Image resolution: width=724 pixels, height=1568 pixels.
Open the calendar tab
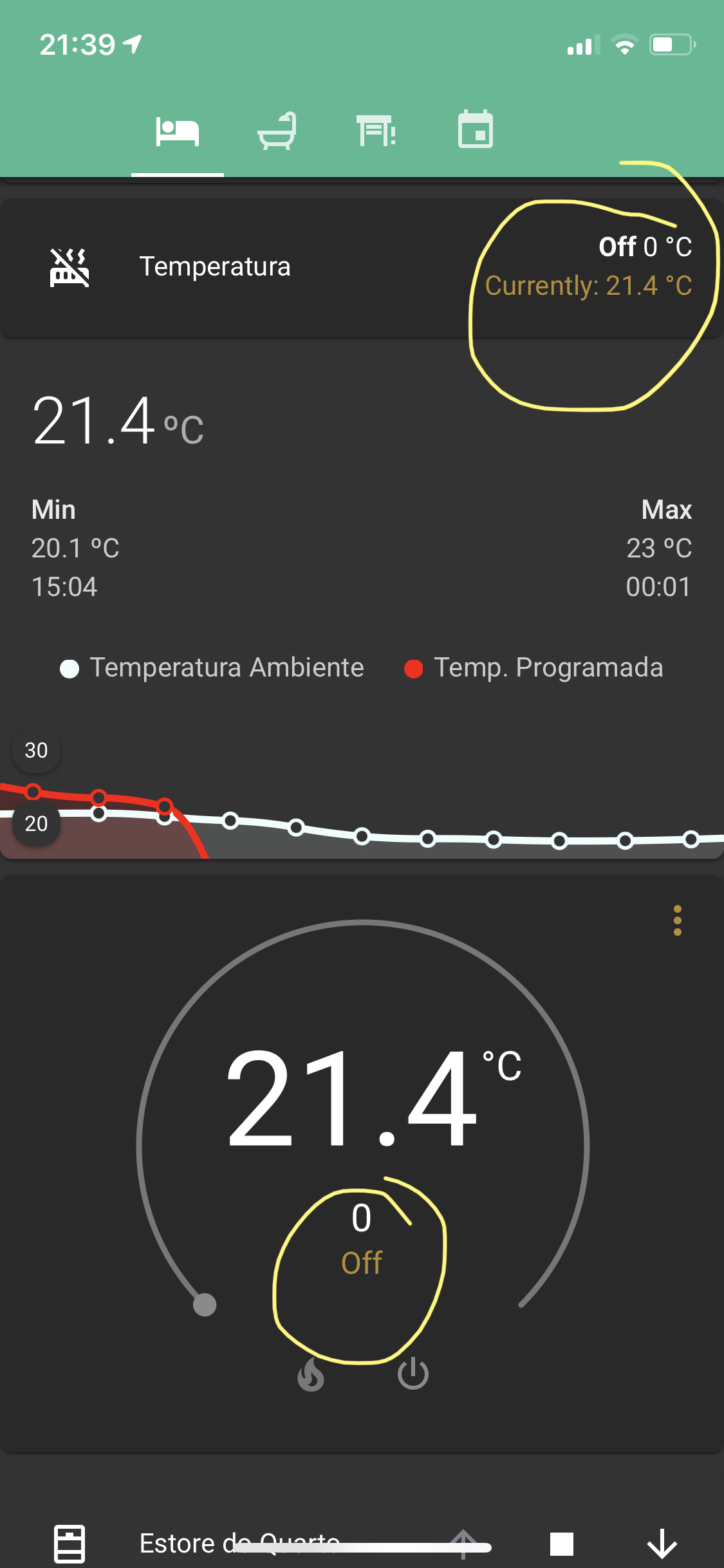[x=476, y=131]
